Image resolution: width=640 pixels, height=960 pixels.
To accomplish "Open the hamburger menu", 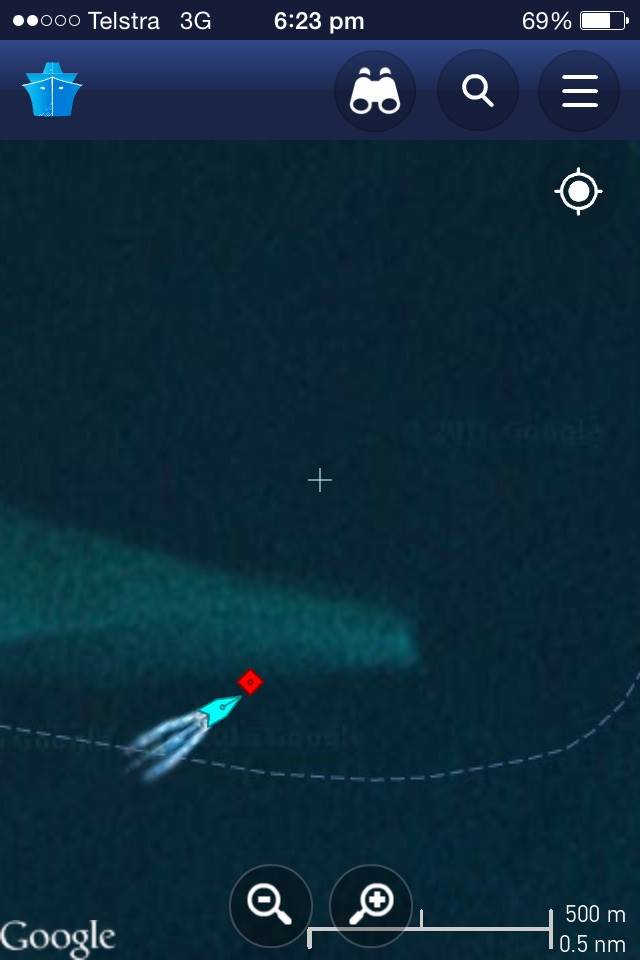I will (x=579, y=91).
